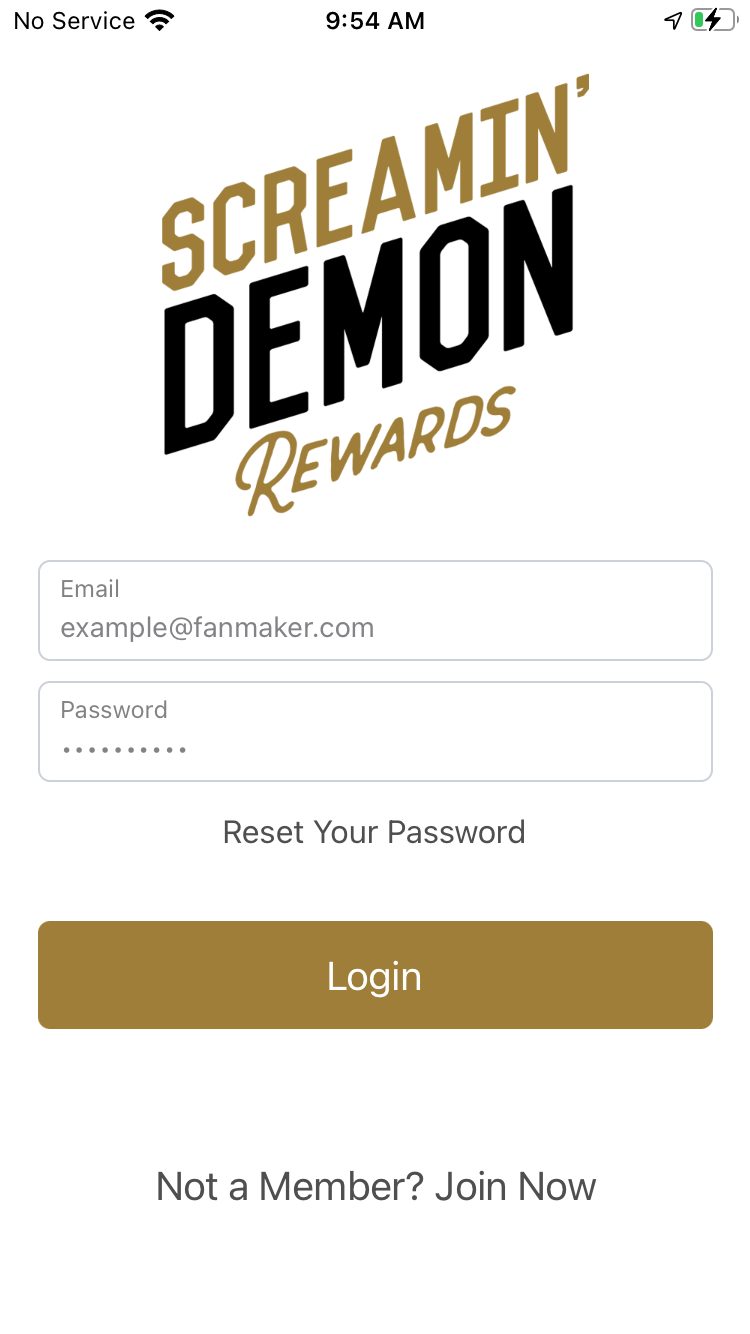Select Not a Member? Join Now
750x1334 pixels.
[x=376, y=1187]
